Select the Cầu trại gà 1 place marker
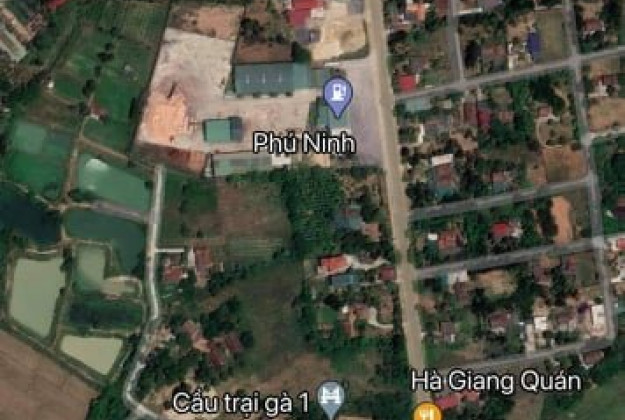This screenshot has height=420, width=625. [330, 399]
